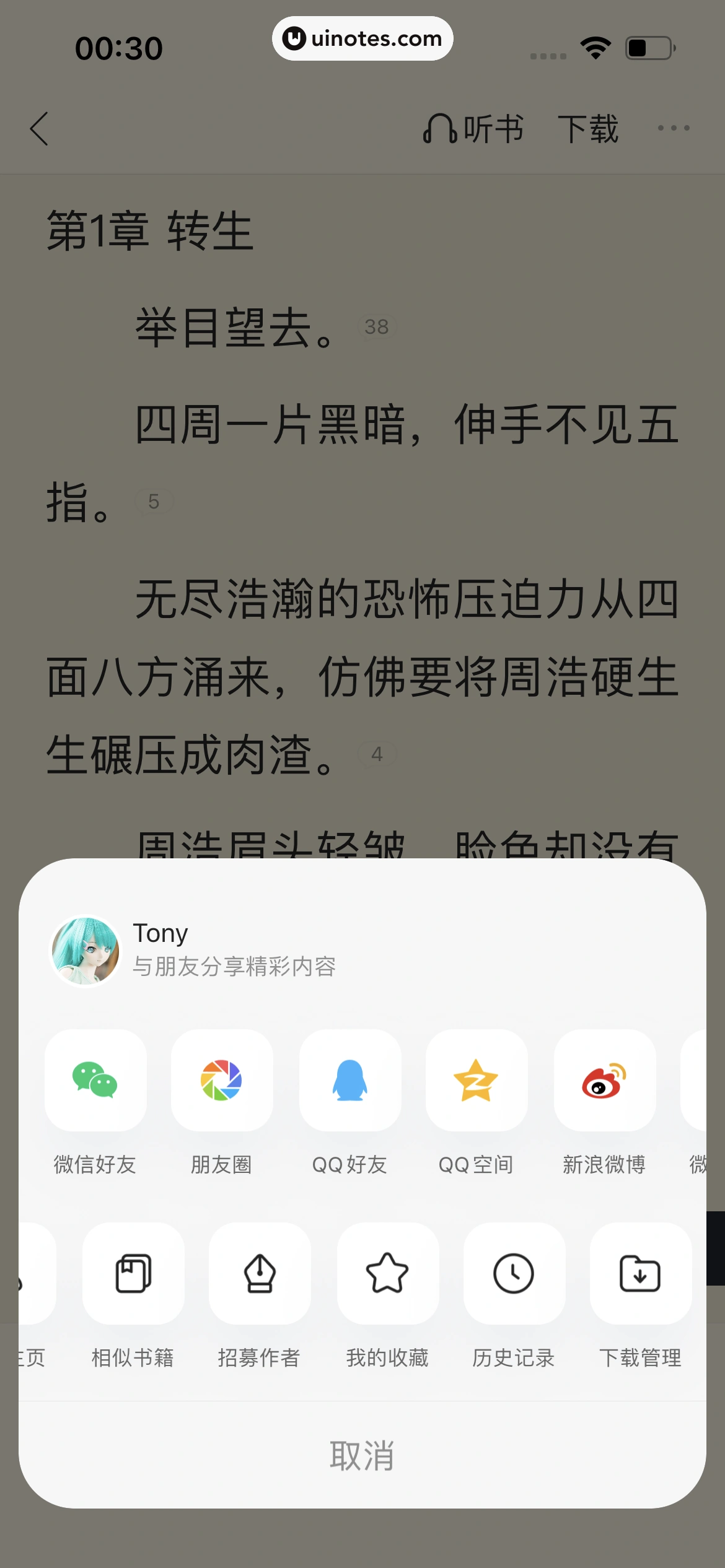This screenshot has height=1568, width=725.
Task: Open 下载管理 (download manager)
Action: coord(640,1273)
